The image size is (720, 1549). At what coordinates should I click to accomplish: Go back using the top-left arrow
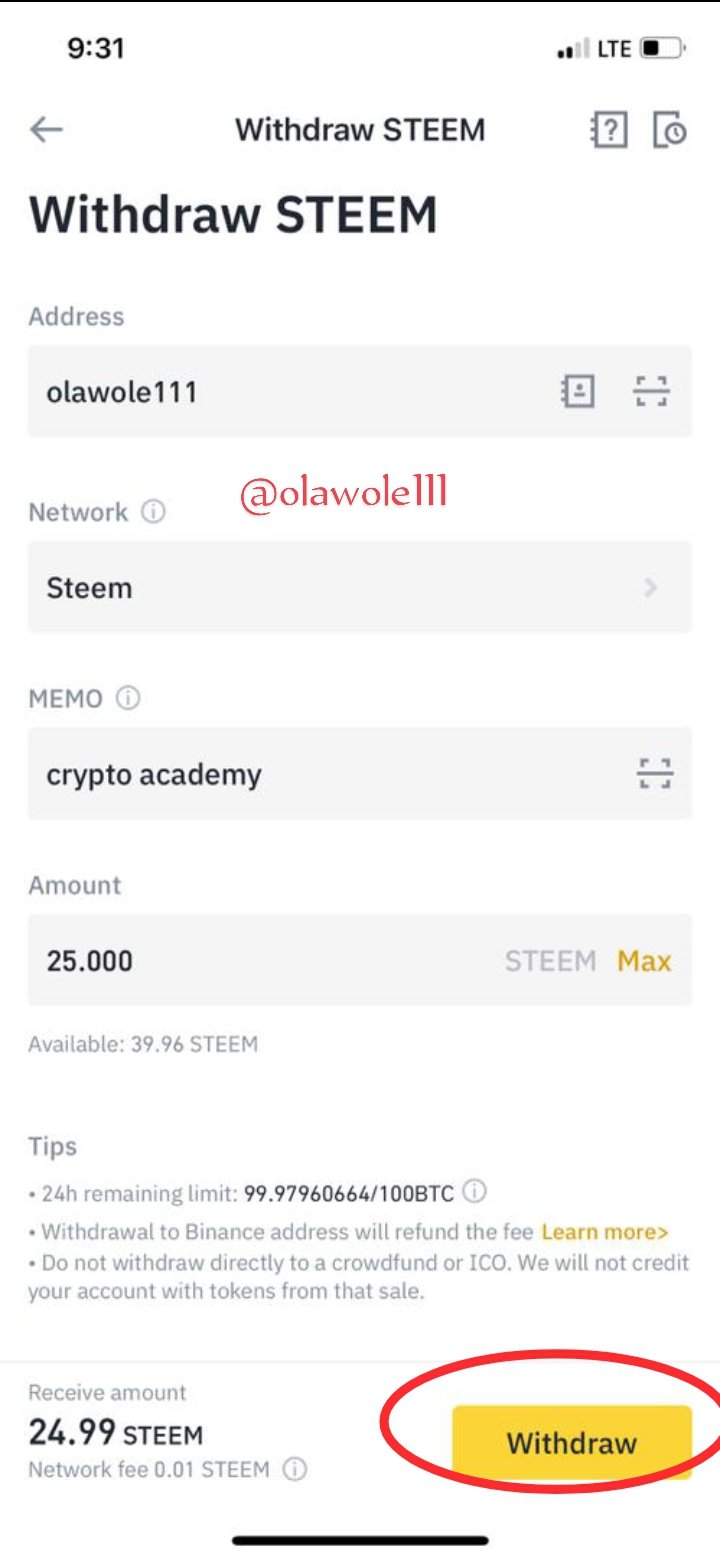47,130
